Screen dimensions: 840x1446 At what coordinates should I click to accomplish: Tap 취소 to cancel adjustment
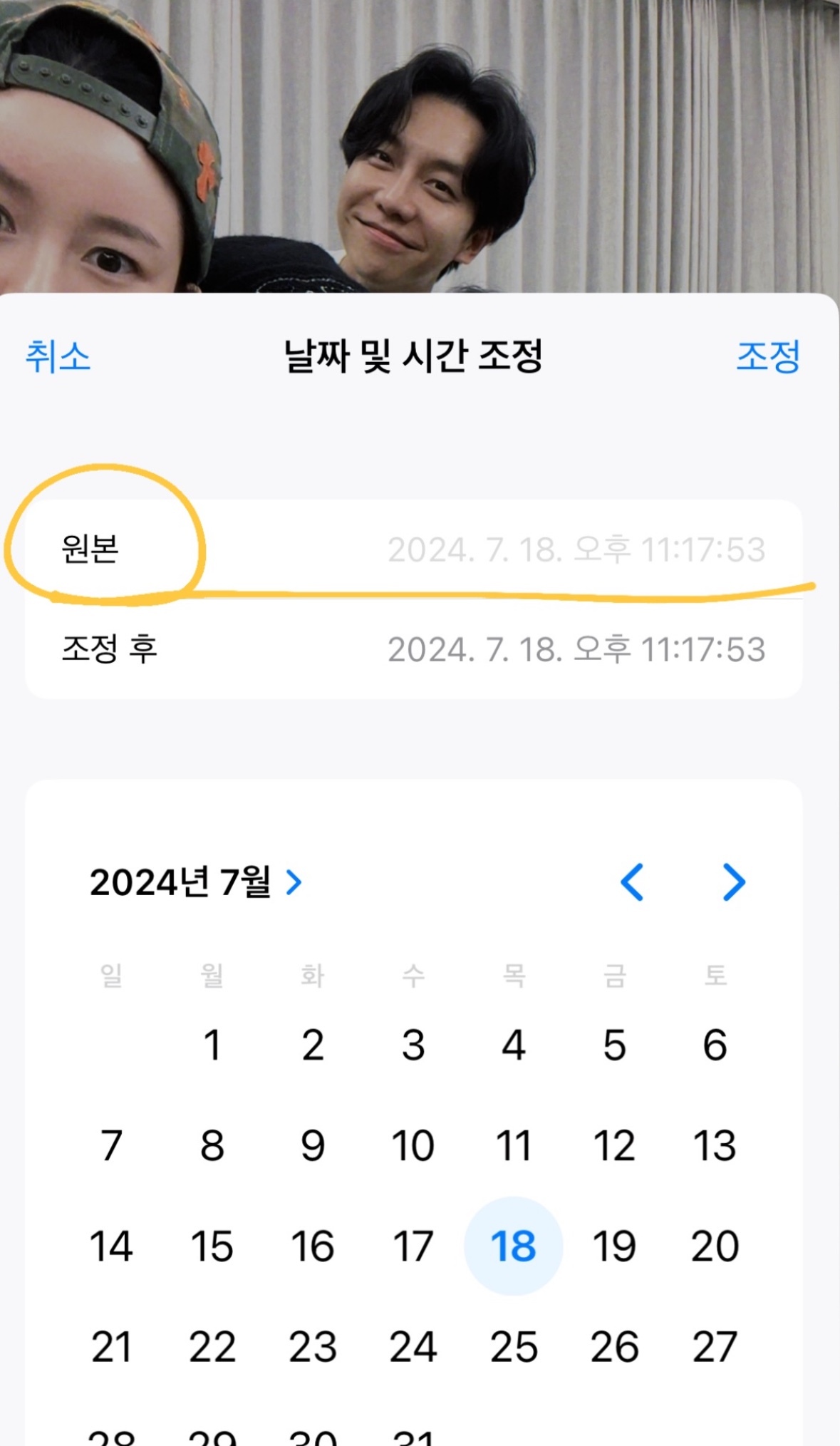point(58,356)
